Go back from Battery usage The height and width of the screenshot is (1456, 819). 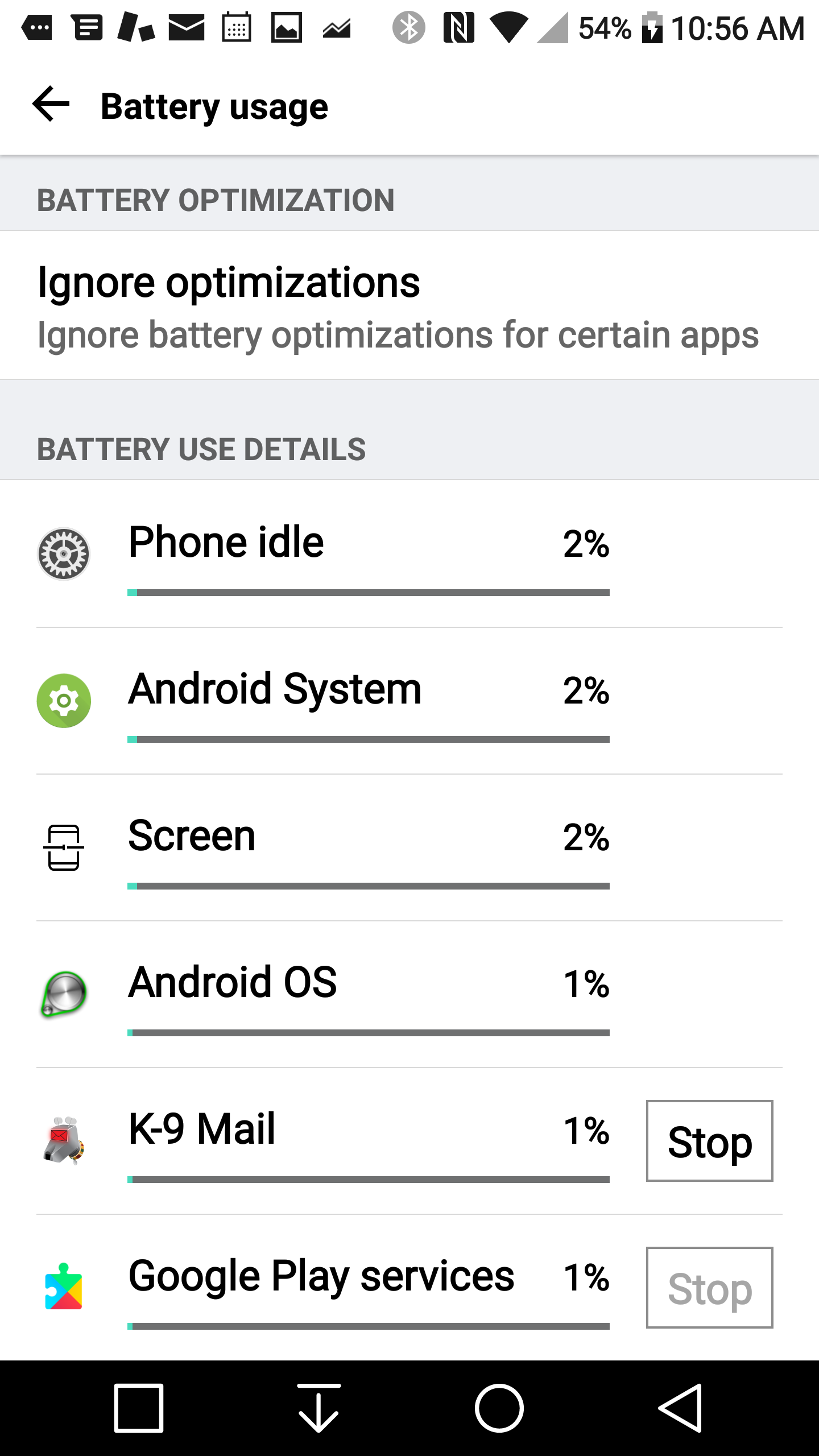click(51, 105)
